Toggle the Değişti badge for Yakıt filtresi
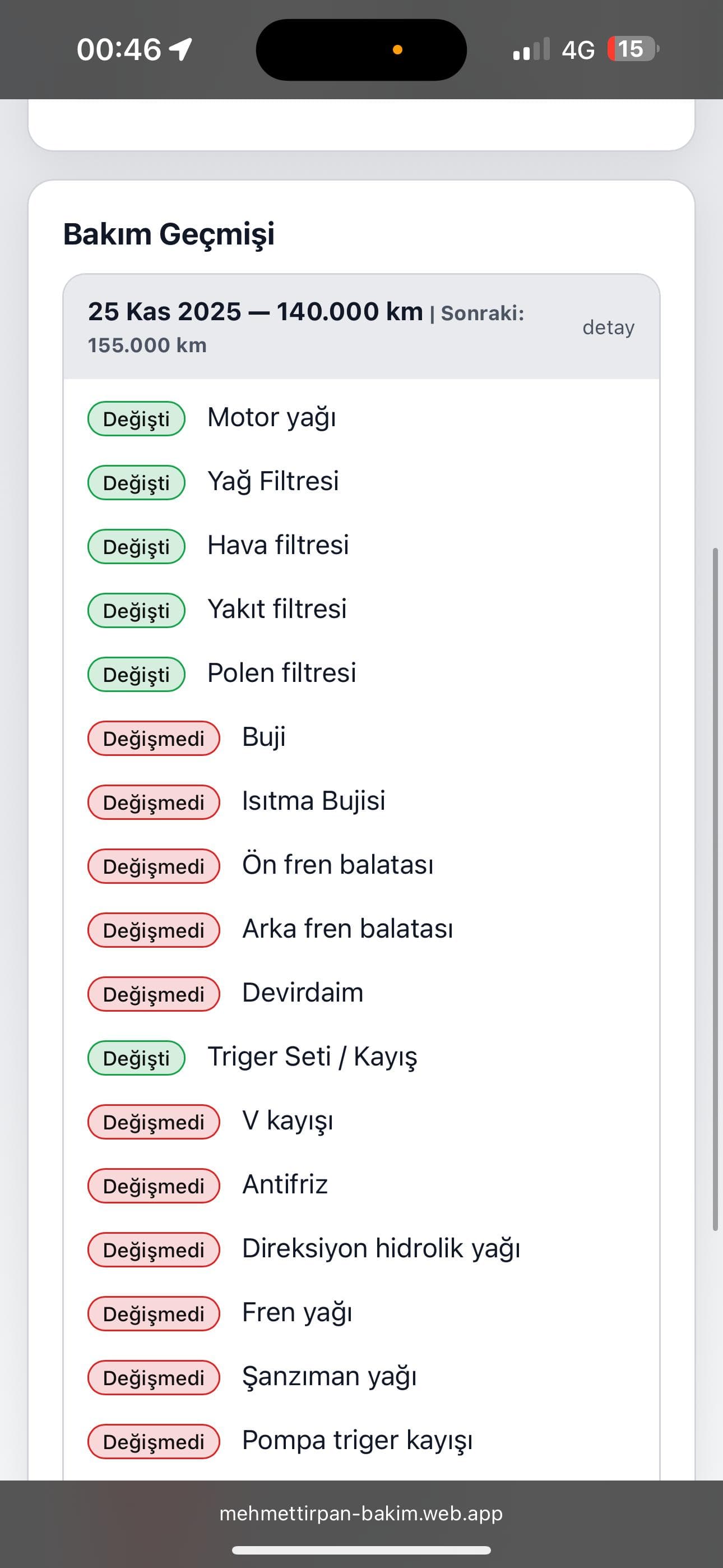The image size is (723, 1568). pyautogui.click(x=135, y=610)
